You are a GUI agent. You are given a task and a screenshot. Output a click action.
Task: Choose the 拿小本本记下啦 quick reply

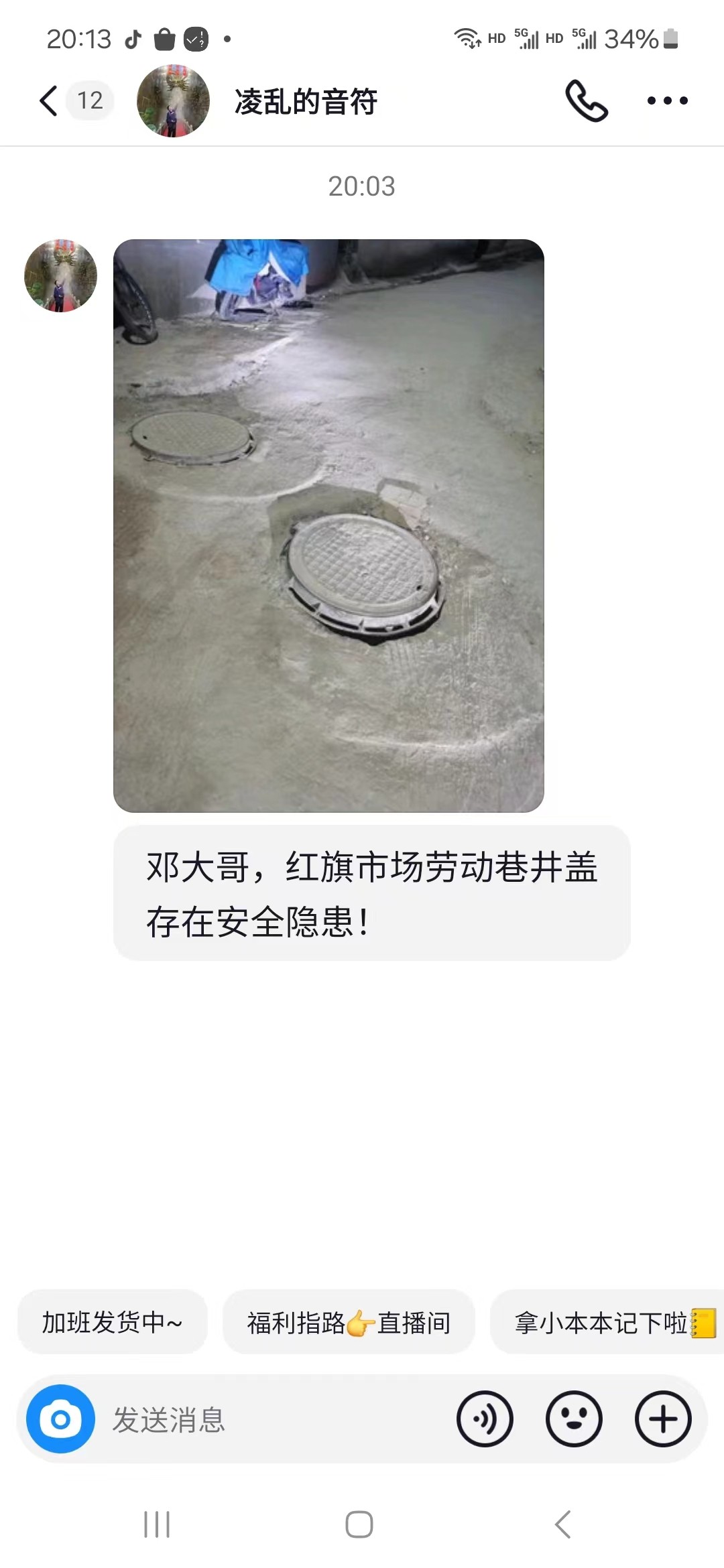coord(607,1323)
